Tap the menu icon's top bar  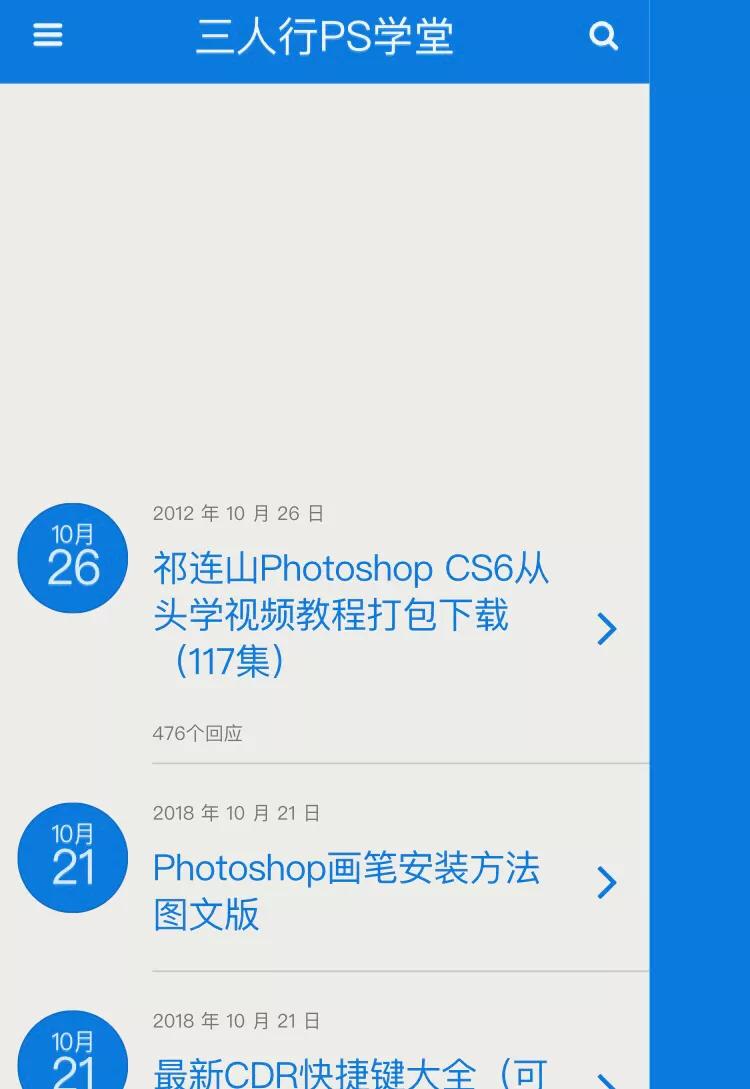click(x=47, y=27)
